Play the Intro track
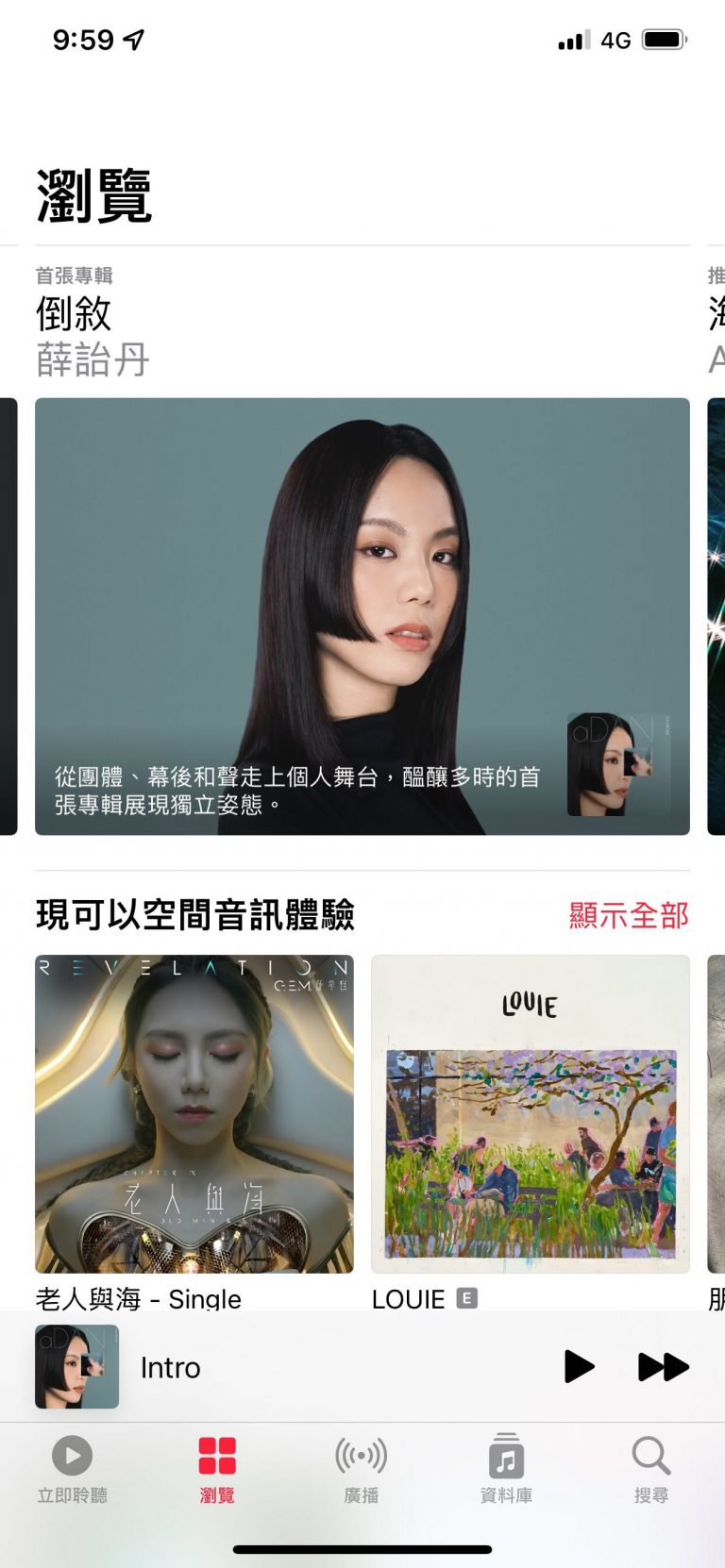The height and width of the screenshot is (1568, 725). pos(579,1366)
